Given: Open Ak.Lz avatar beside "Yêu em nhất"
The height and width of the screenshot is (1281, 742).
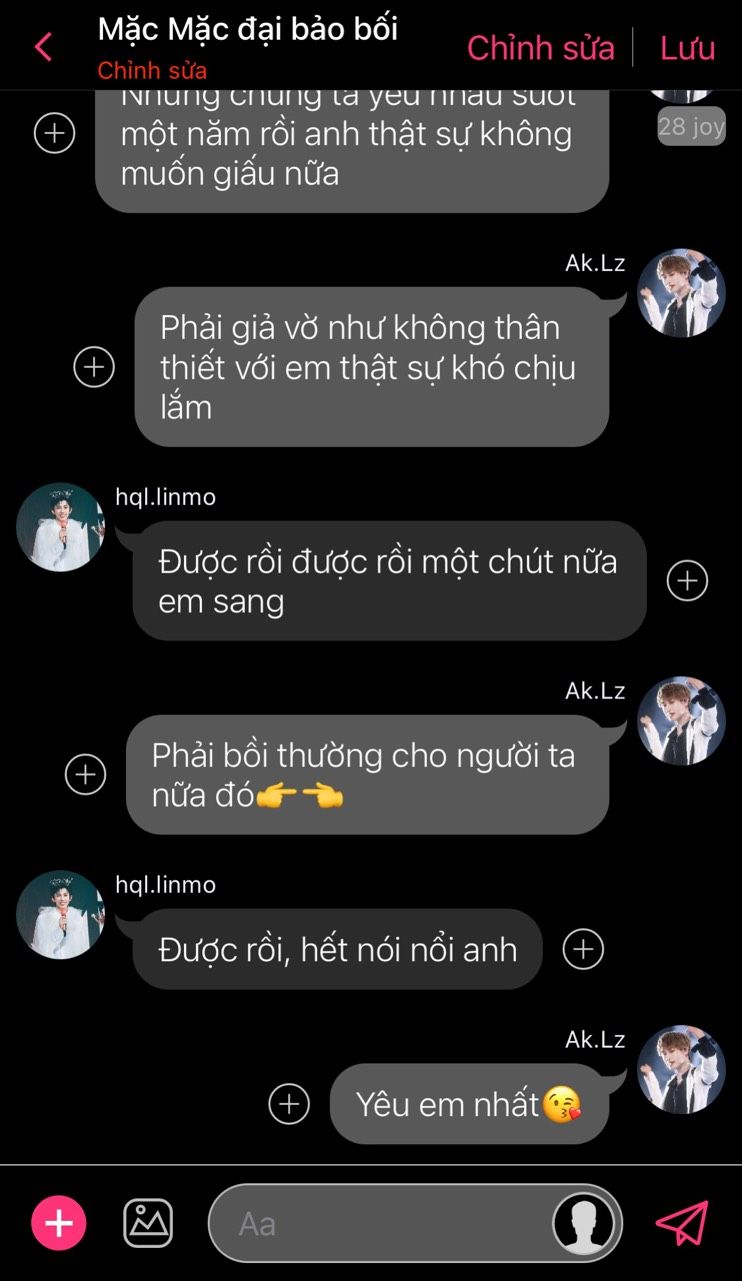Looking at the screenshot, I should pos(681,1069).
